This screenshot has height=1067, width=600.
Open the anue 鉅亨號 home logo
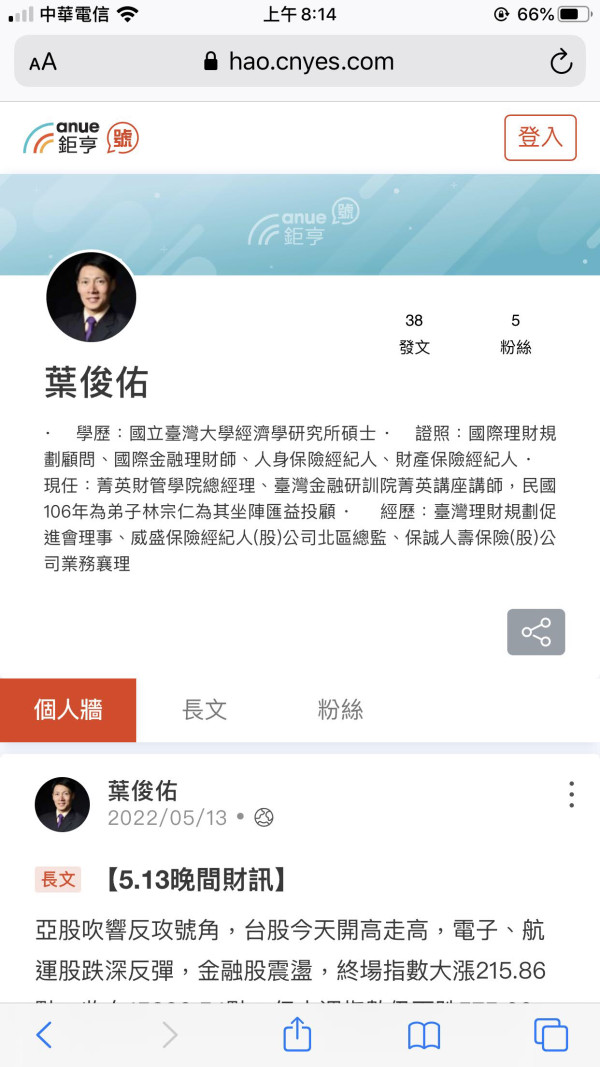point(80,138)
